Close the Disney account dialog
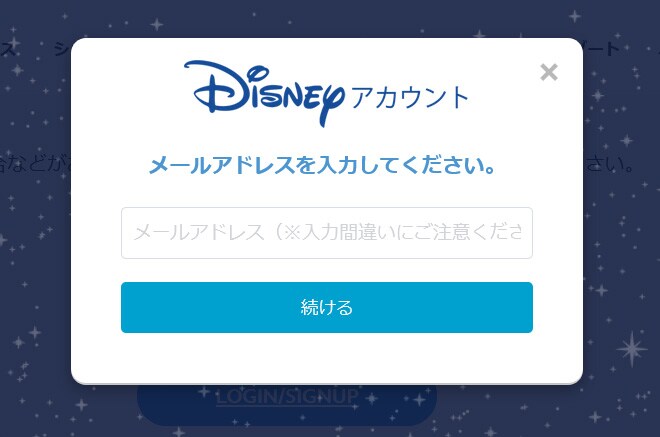 point(548,72)
